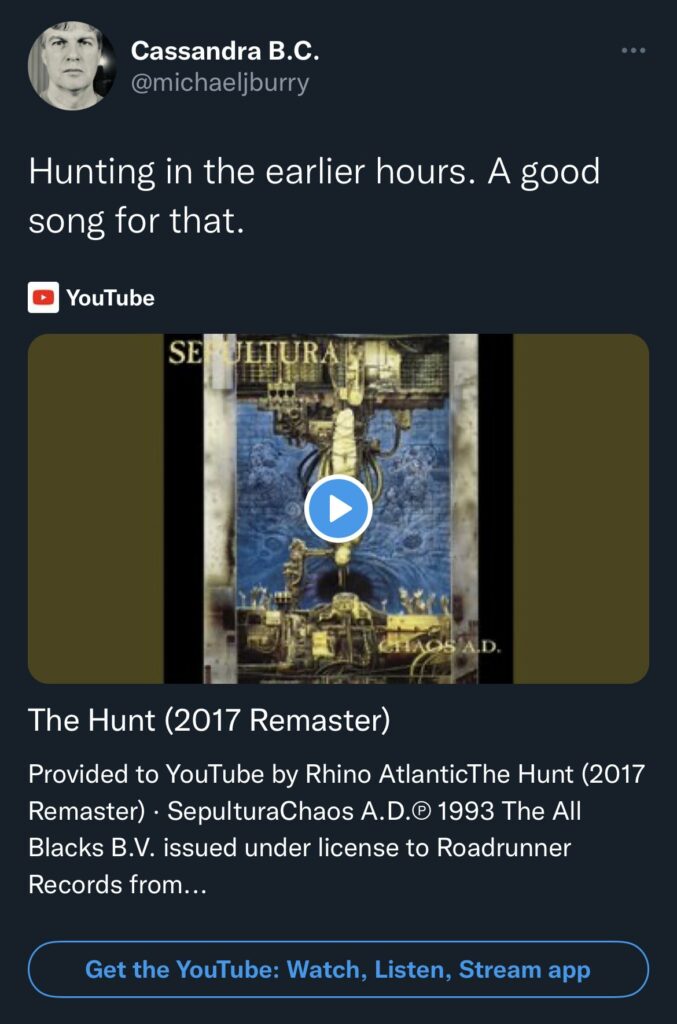
Task: Tap Get the YouTube app button
Action: (338, 969)
